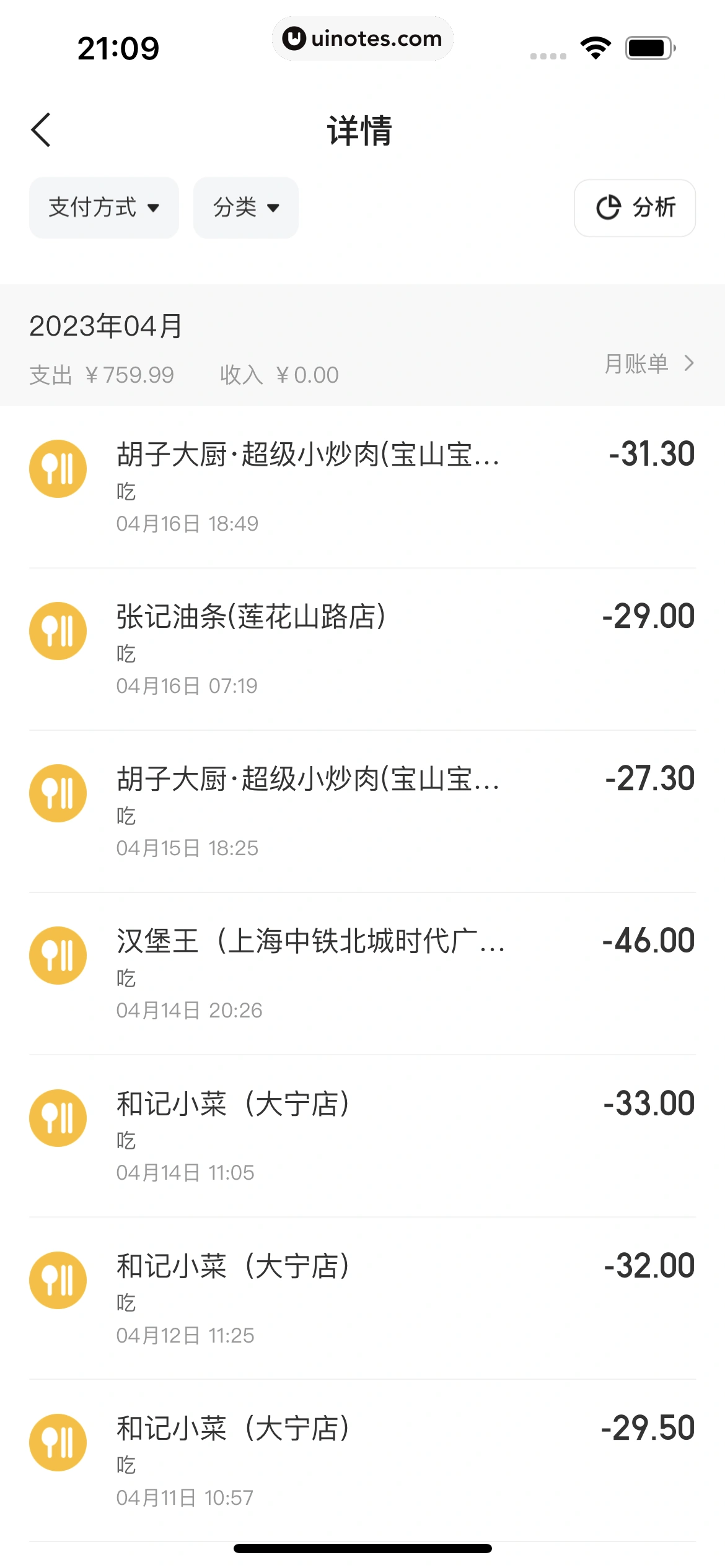Image resolution: width=725 pixels, height=1568 pixels.
Task: View the 月账单 monthly bill
Action: pos(648,364)
